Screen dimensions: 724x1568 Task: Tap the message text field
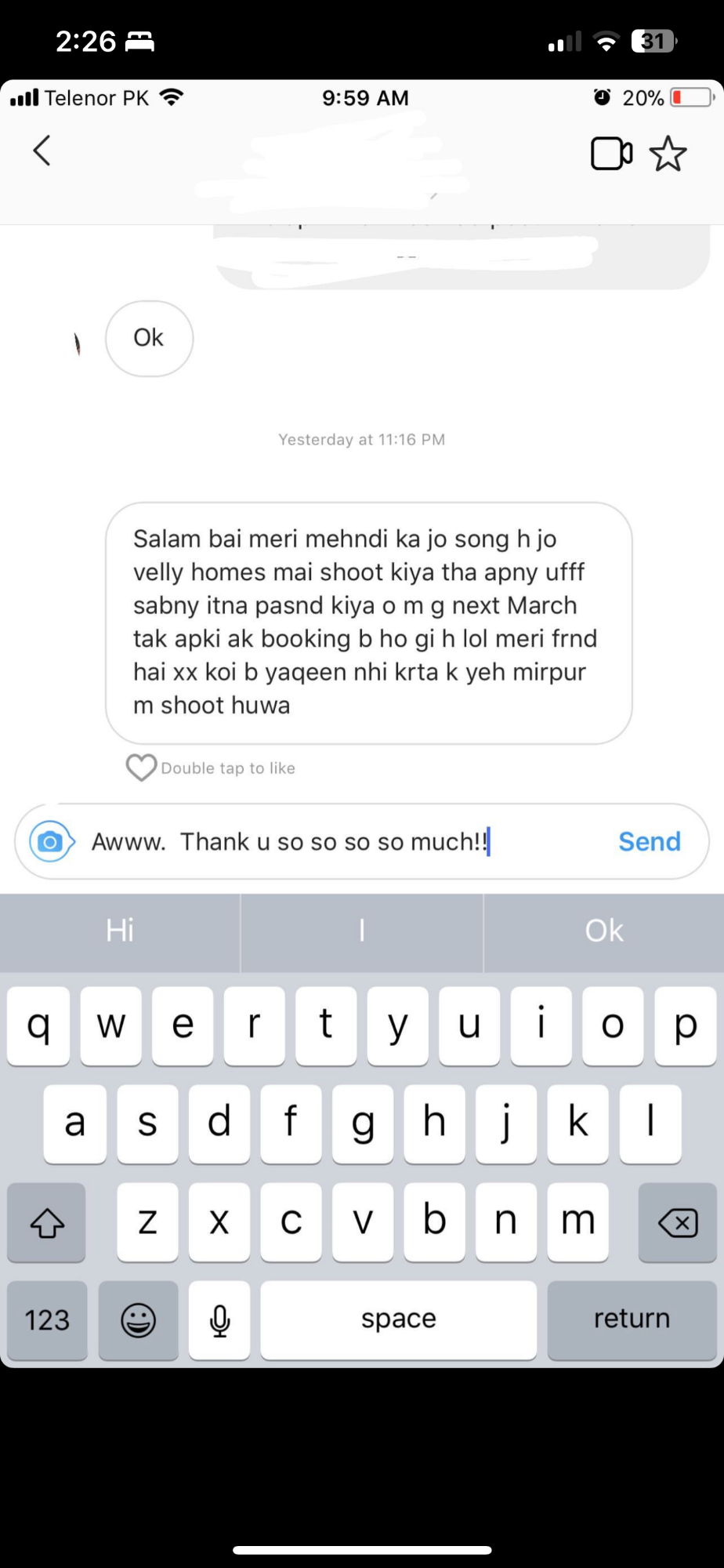tap(345, 841)
